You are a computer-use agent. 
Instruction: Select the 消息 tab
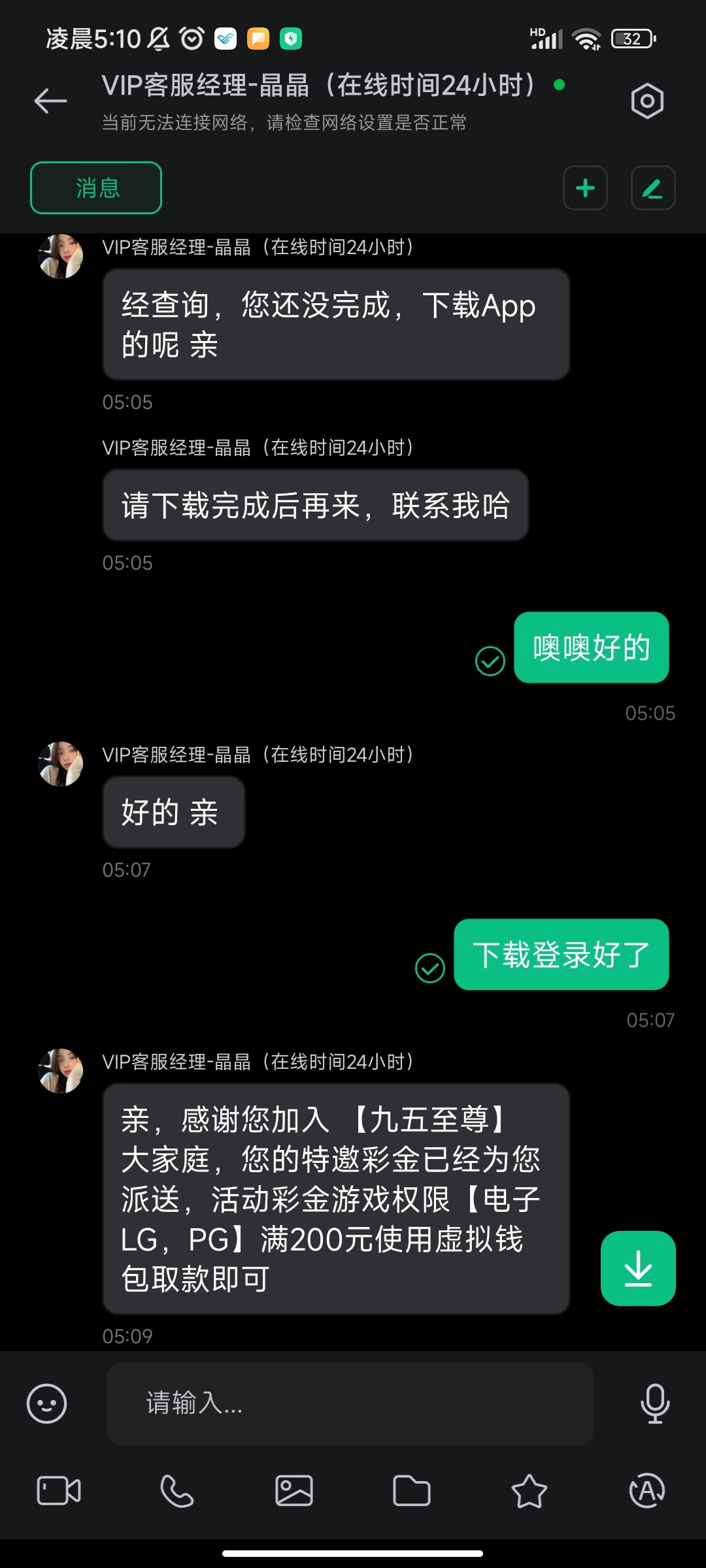click(x=96, y=188)
